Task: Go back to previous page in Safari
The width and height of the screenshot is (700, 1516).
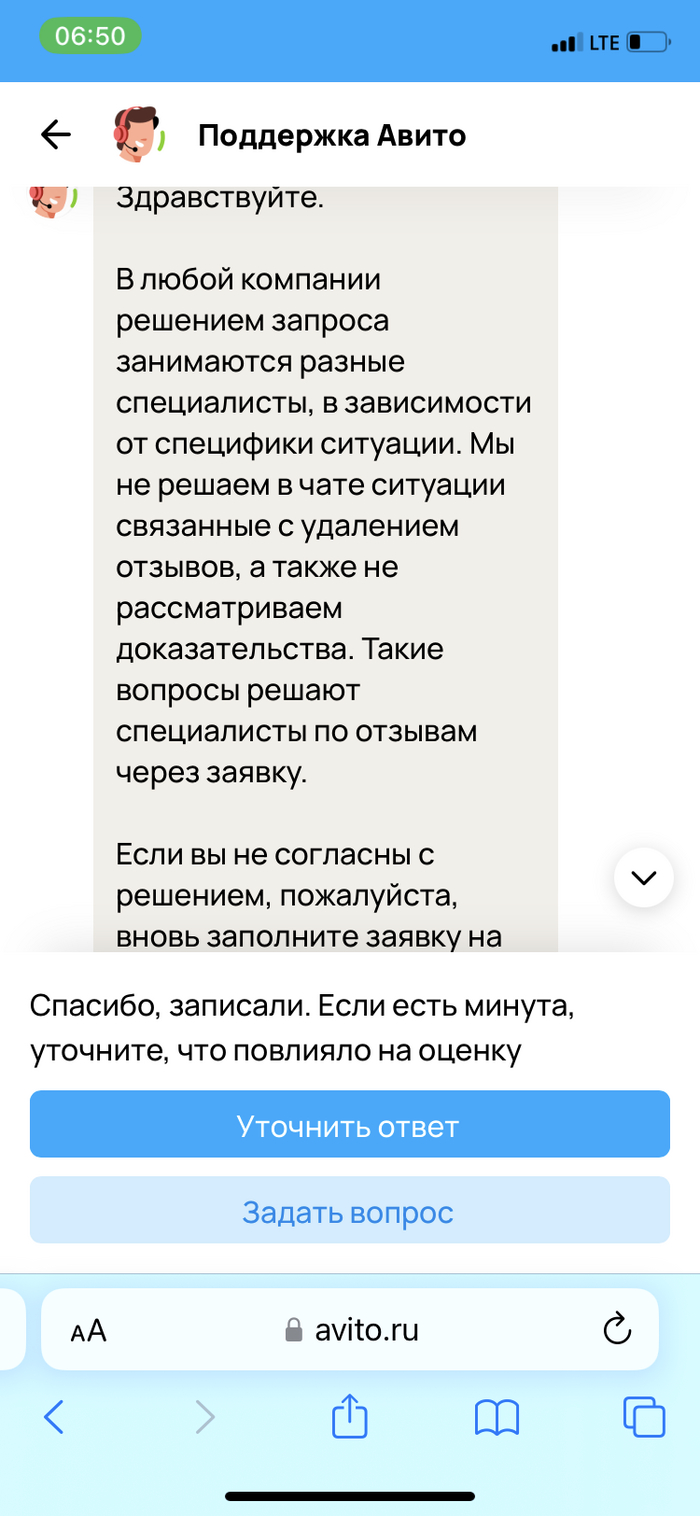Action: [x=55, y=1416]
